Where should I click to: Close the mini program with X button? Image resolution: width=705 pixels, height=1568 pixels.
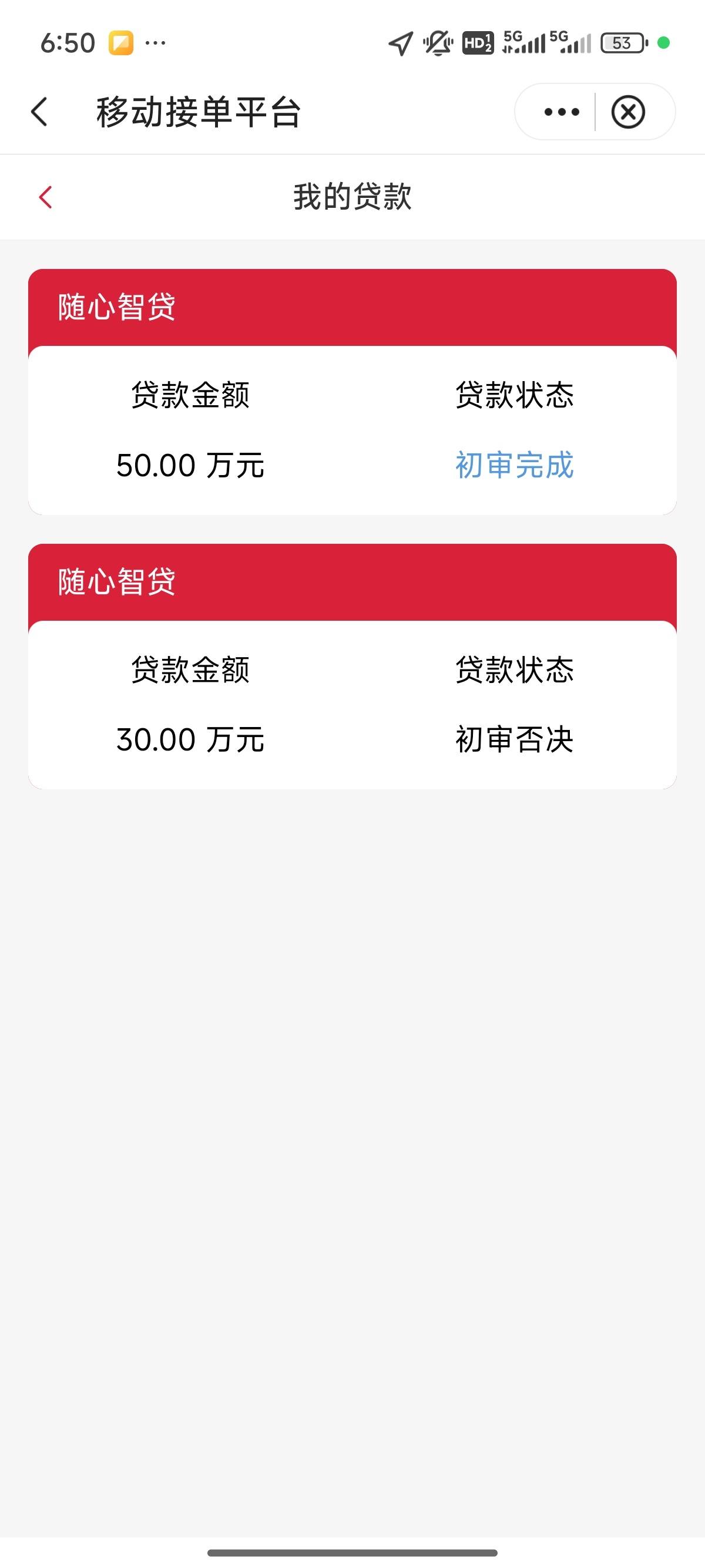(x=627, y=112)
